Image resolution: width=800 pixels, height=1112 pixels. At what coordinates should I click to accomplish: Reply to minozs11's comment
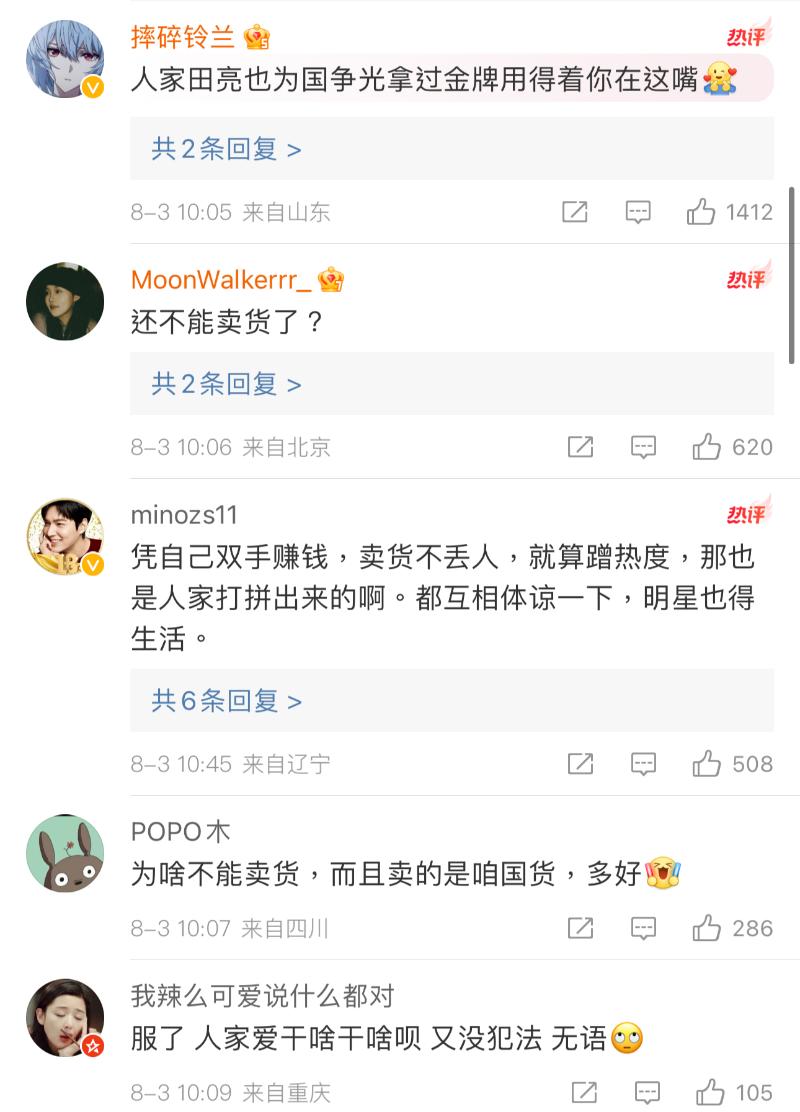(644, 764)
